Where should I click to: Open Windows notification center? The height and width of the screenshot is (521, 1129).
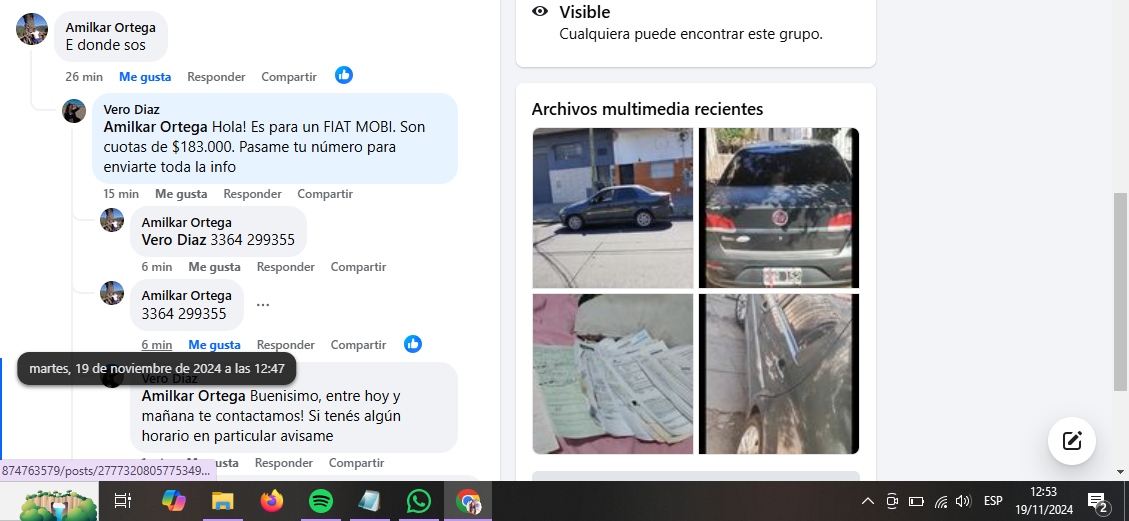tap(1098, 502)
